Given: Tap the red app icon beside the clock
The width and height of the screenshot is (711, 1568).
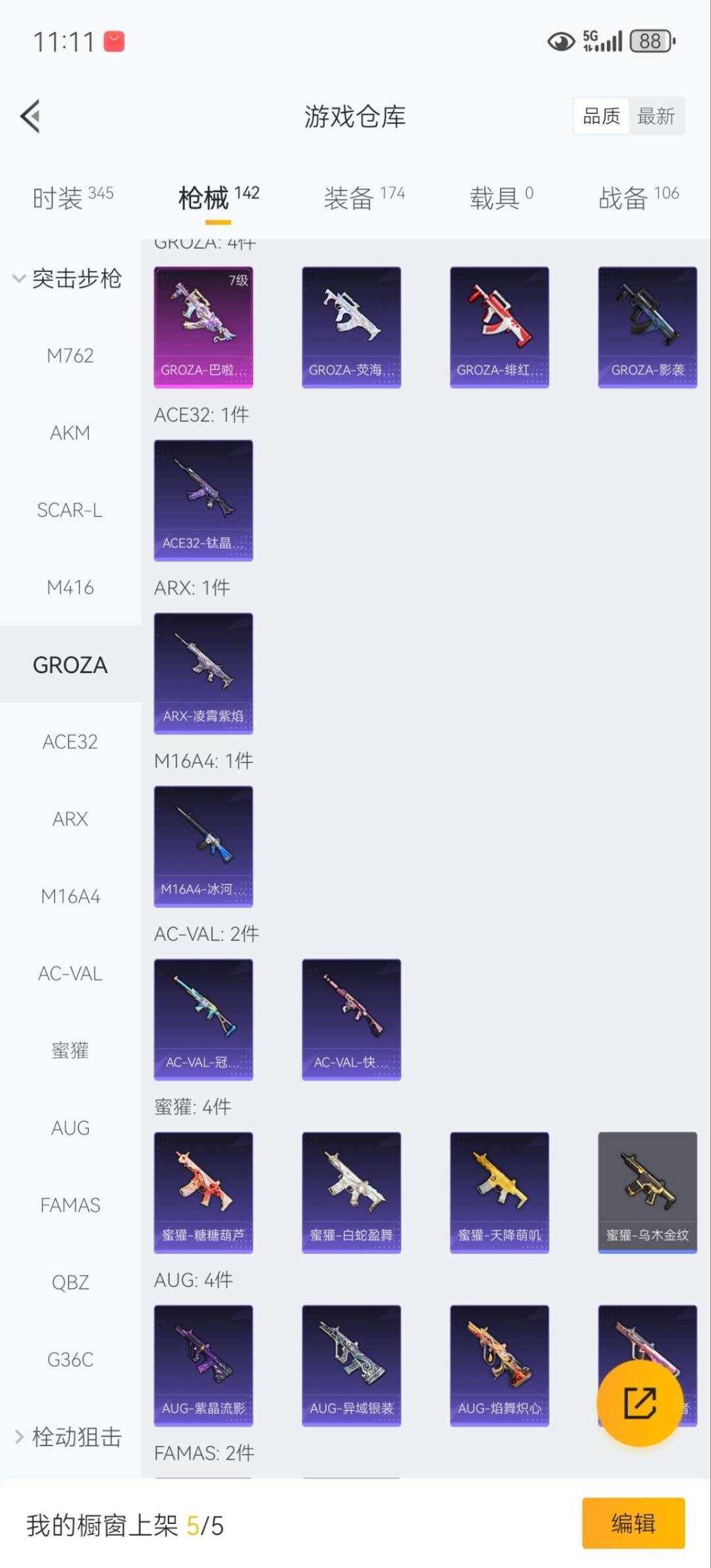Looking at the screenshot, I should [112, 41].
